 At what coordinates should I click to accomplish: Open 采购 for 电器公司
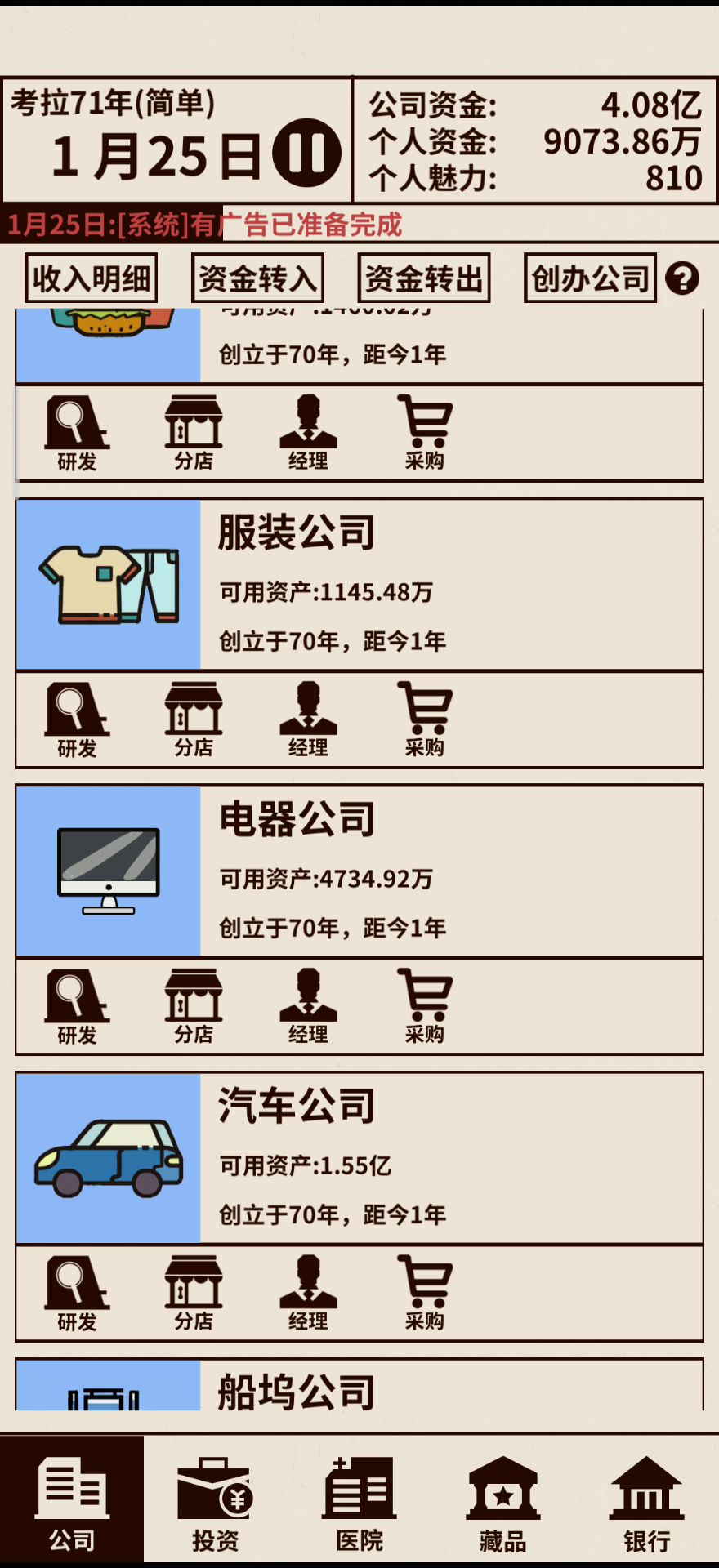click(x=424, y=1007)
